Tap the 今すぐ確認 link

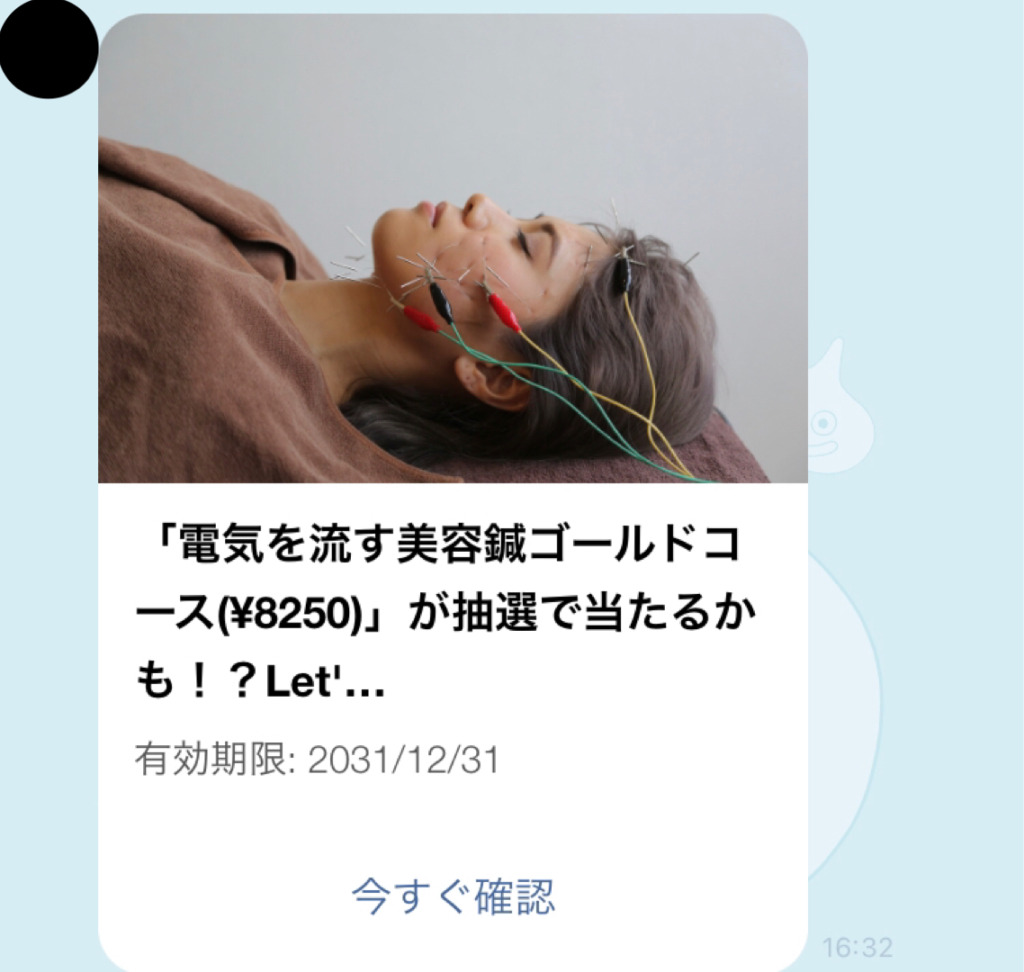pyautogui.click(x=453, y=897)
